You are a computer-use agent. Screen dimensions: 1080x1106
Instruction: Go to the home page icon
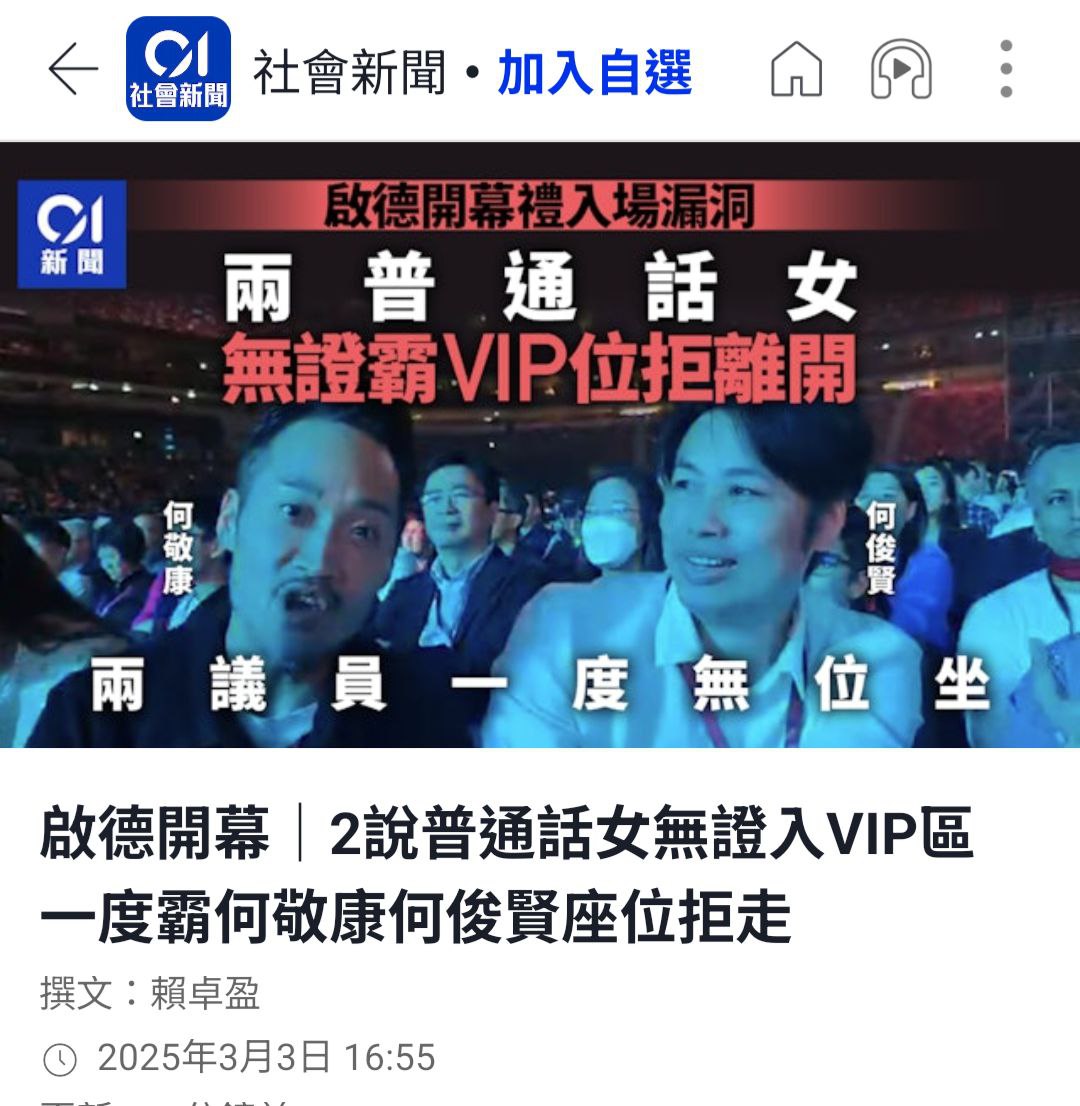796,71
